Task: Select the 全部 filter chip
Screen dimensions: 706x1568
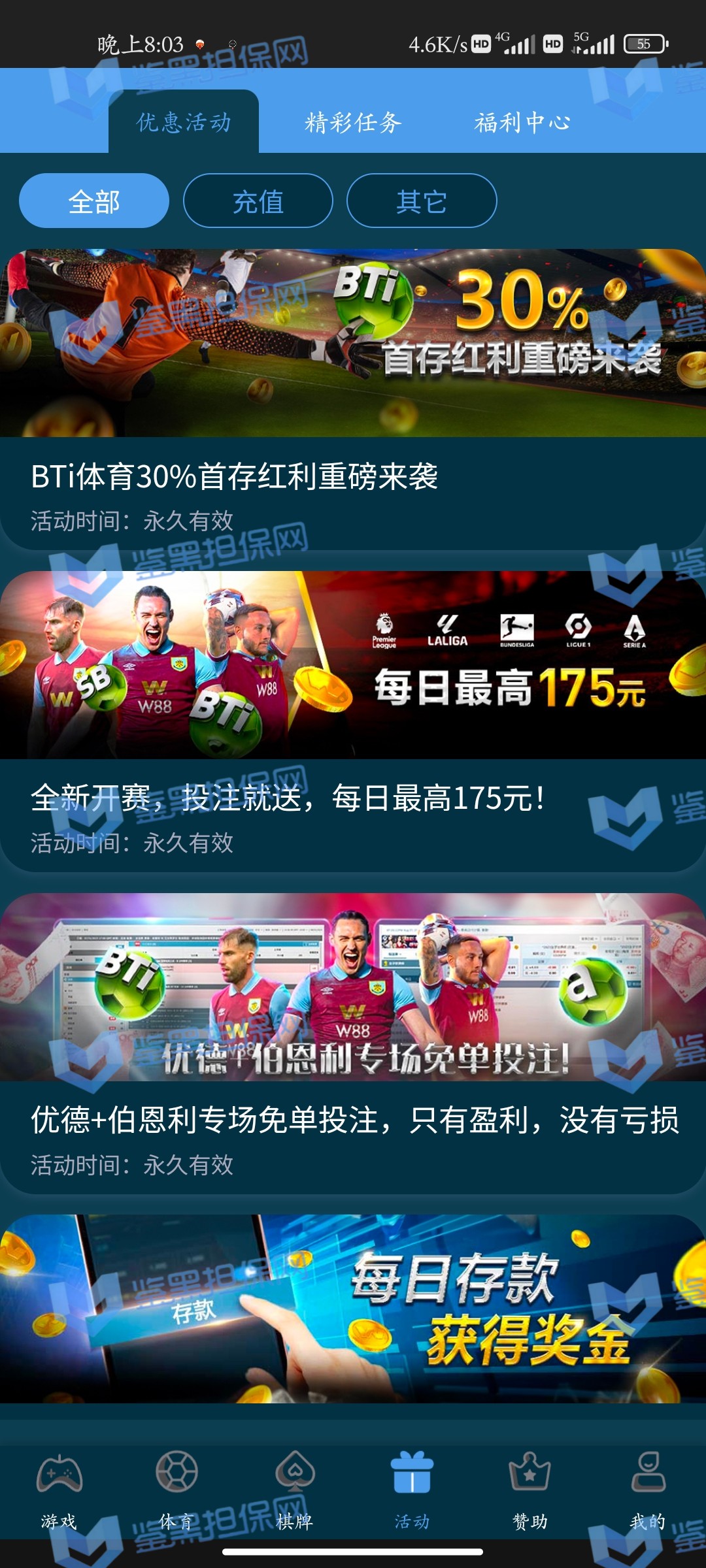Action: pyautogui.click(x=94, y=201)
